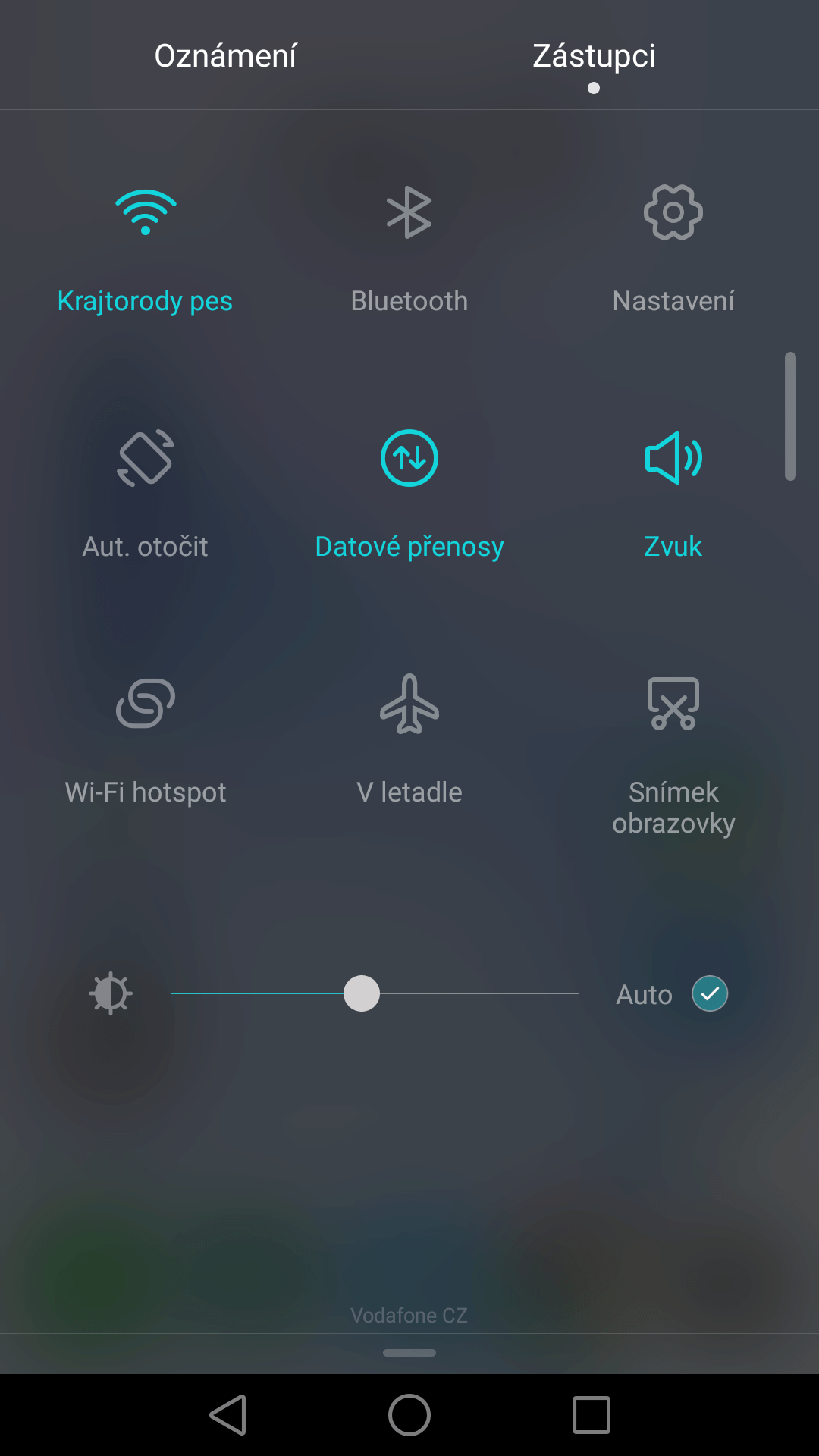Go back with the navigation back button
The width and height of the screenshot is (819, 1456).
228,1415
